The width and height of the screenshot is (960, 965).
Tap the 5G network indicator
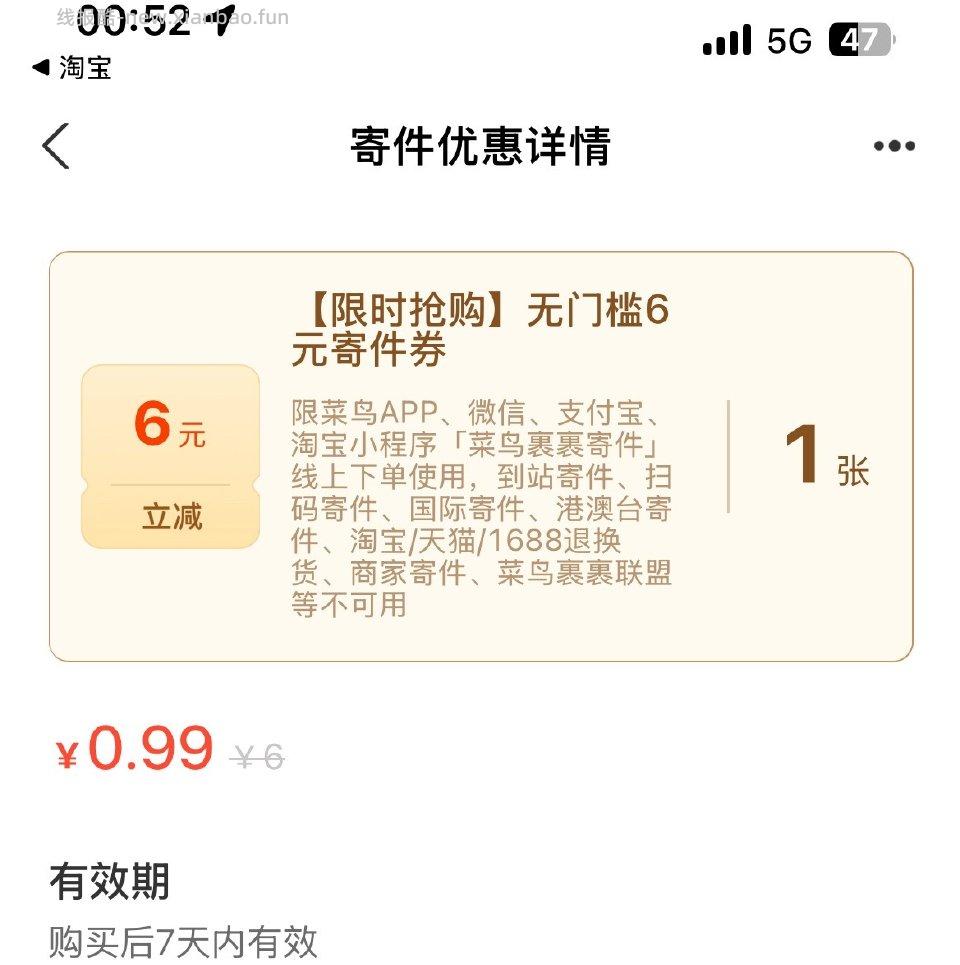790,40
